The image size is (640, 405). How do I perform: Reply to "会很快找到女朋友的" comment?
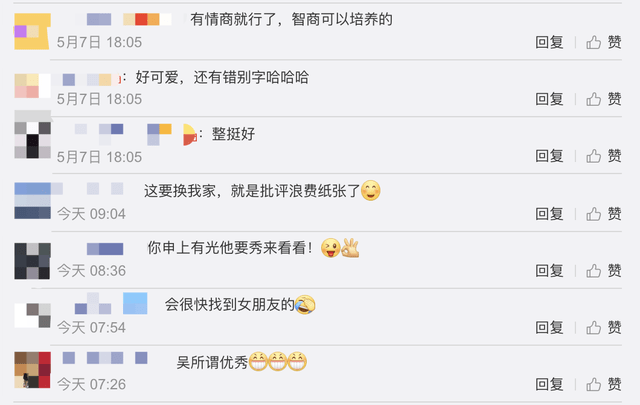click(549, 327)
